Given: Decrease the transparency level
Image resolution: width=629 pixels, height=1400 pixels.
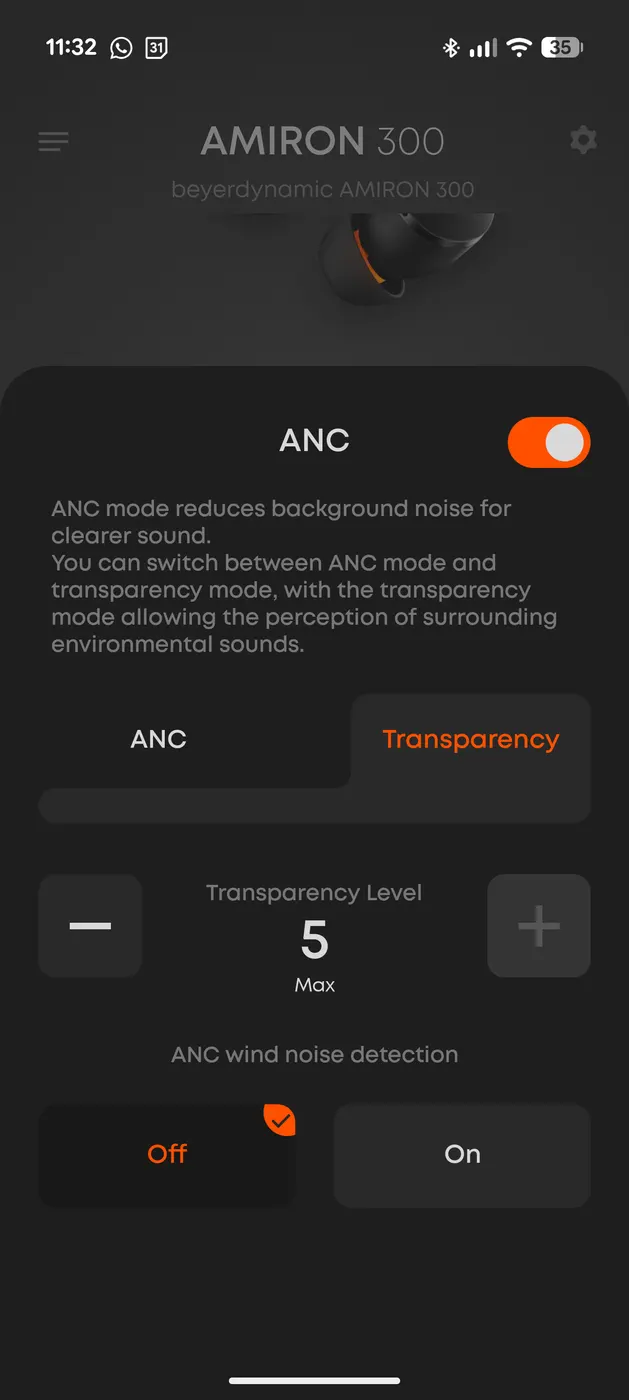Looking at the screenshot, I should [x=90, y=925].
